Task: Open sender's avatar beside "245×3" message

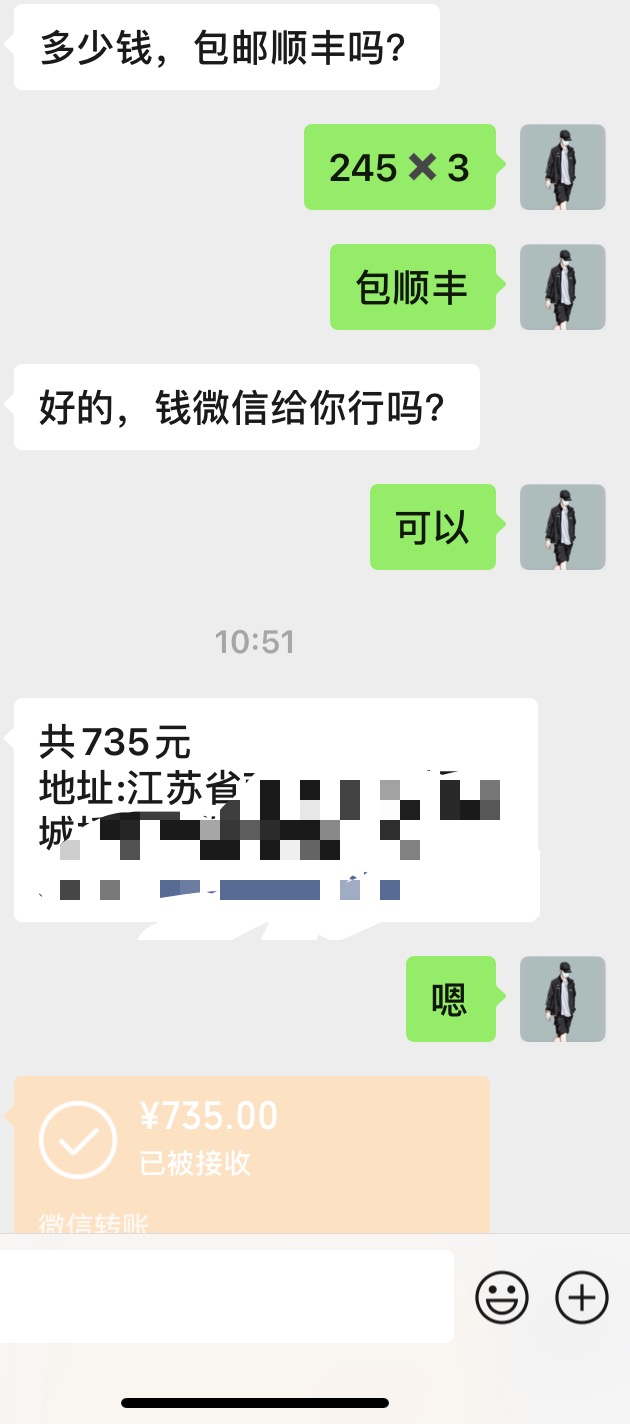Action: coord(563,167)
